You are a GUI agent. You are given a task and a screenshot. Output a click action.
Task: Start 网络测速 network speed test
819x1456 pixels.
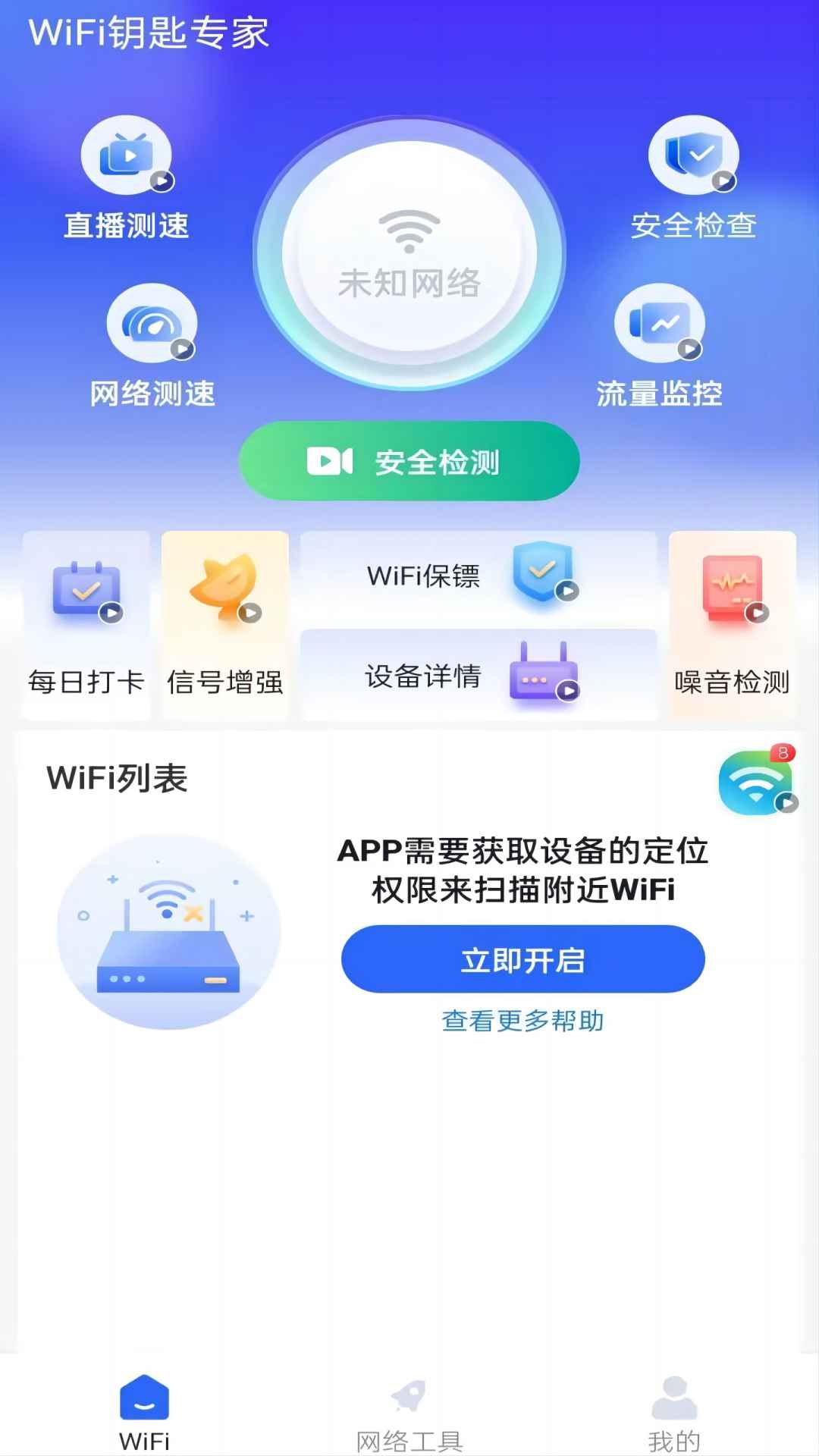tap(152, 347)
